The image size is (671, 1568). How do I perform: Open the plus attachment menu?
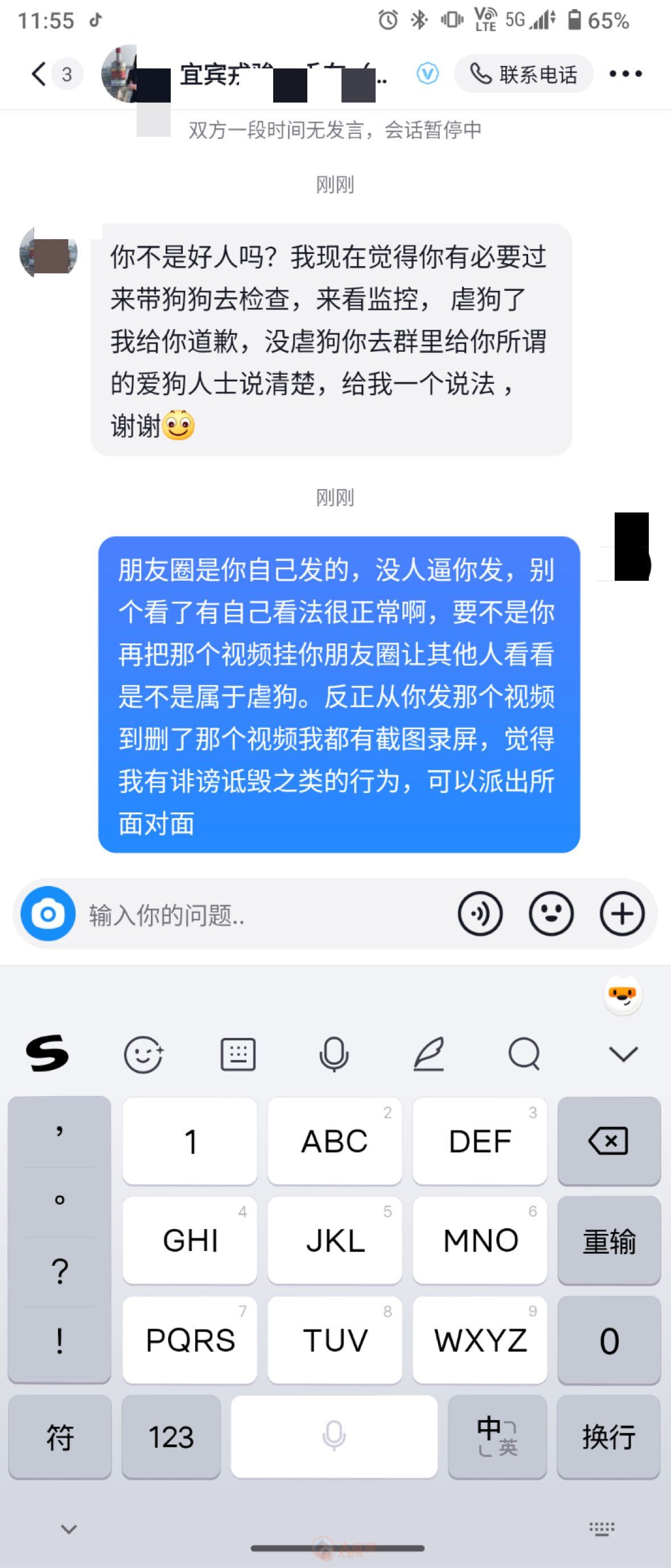pos(621,913)
